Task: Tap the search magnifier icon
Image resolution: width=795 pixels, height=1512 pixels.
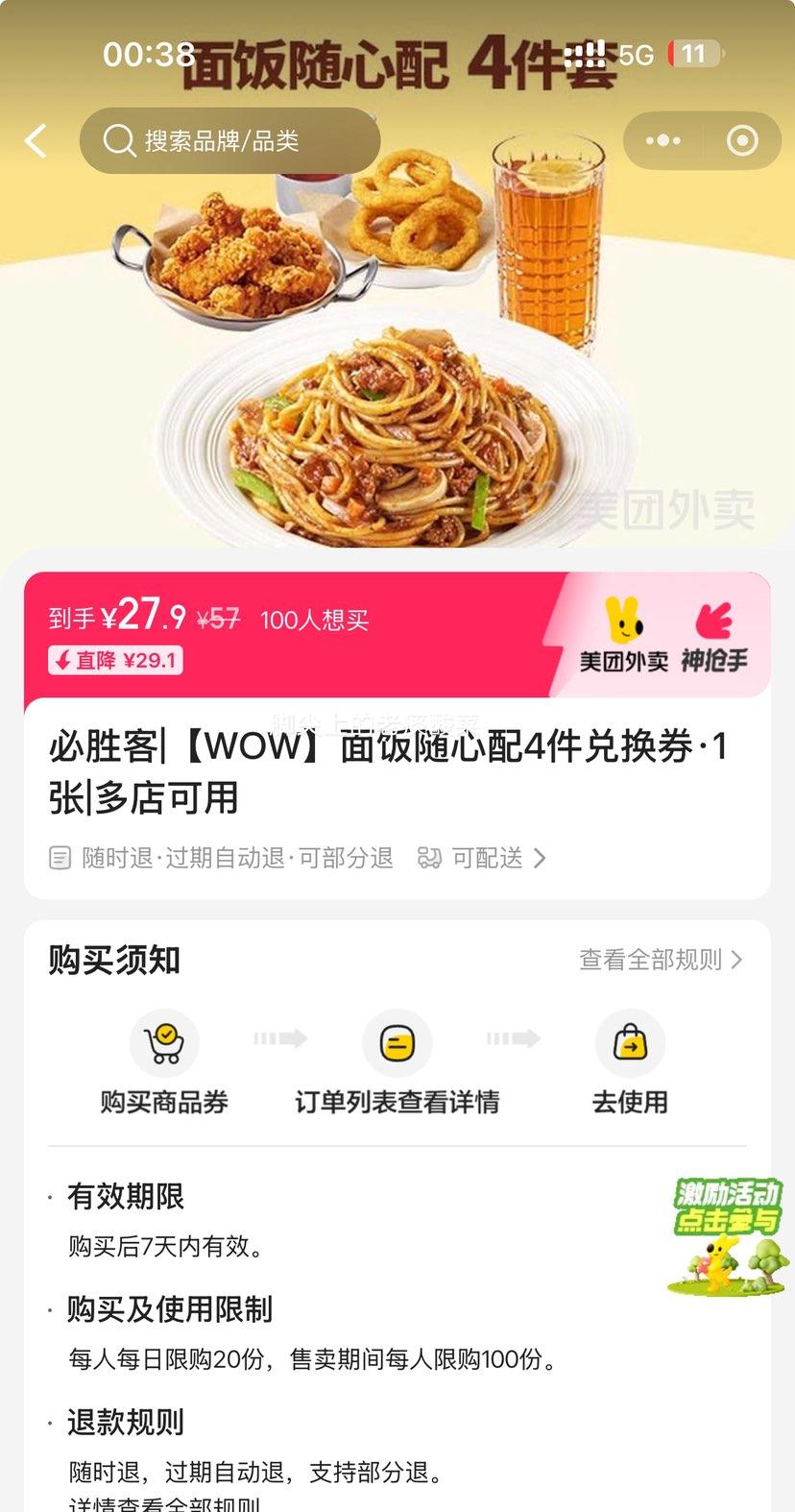Action: 118,140
